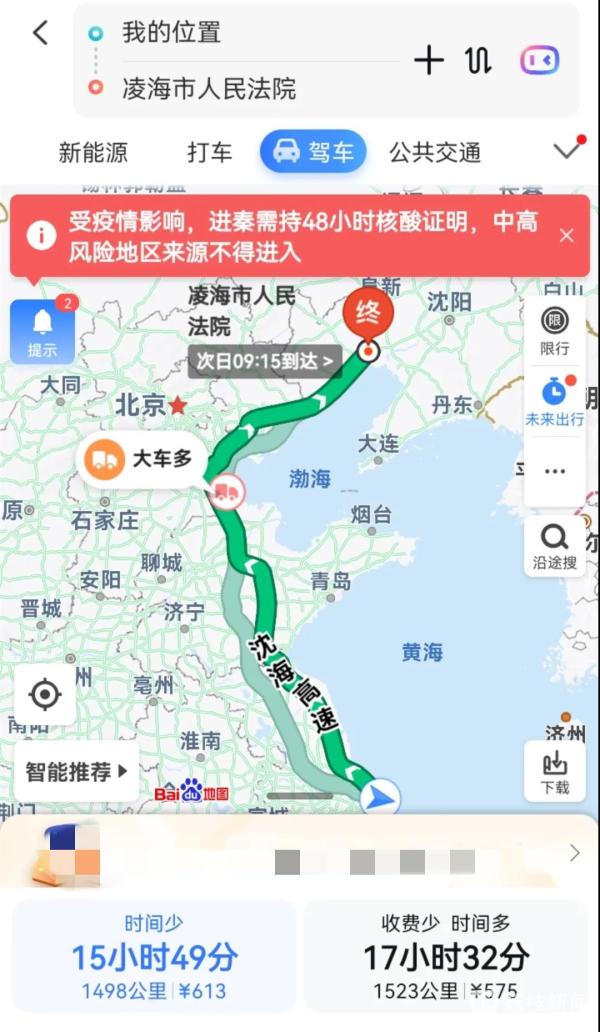Open the 提示 alerts bell
This screenshot has height=1032, width=600.
pyautogui.click(x=42, y=331)
